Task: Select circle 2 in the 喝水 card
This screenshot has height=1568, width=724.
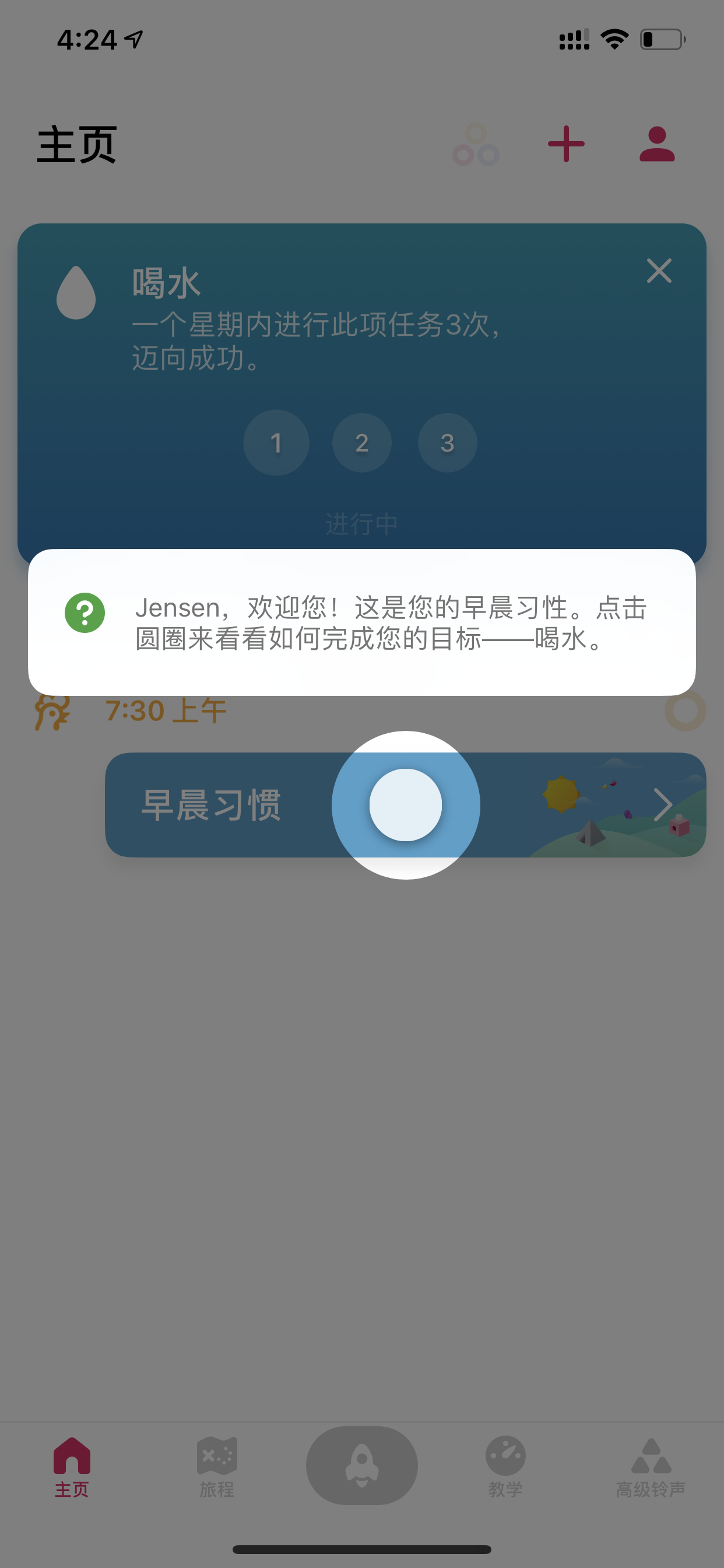Action: click(x=362, y=443)
